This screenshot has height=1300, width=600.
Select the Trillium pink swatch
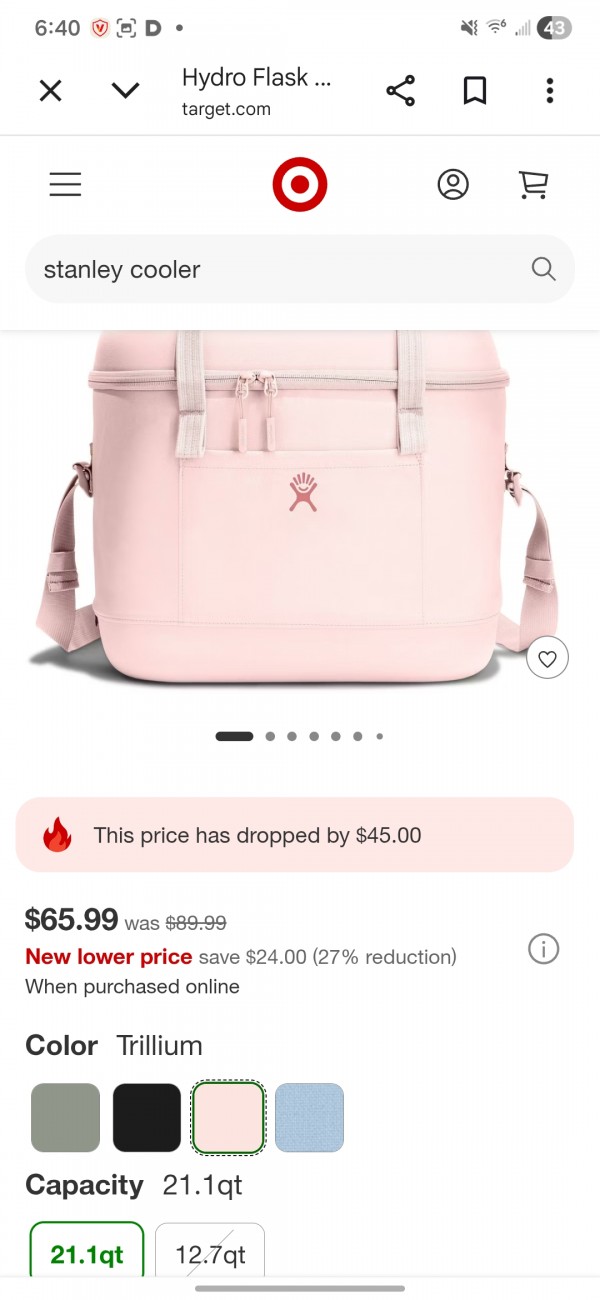point(228,1117)
